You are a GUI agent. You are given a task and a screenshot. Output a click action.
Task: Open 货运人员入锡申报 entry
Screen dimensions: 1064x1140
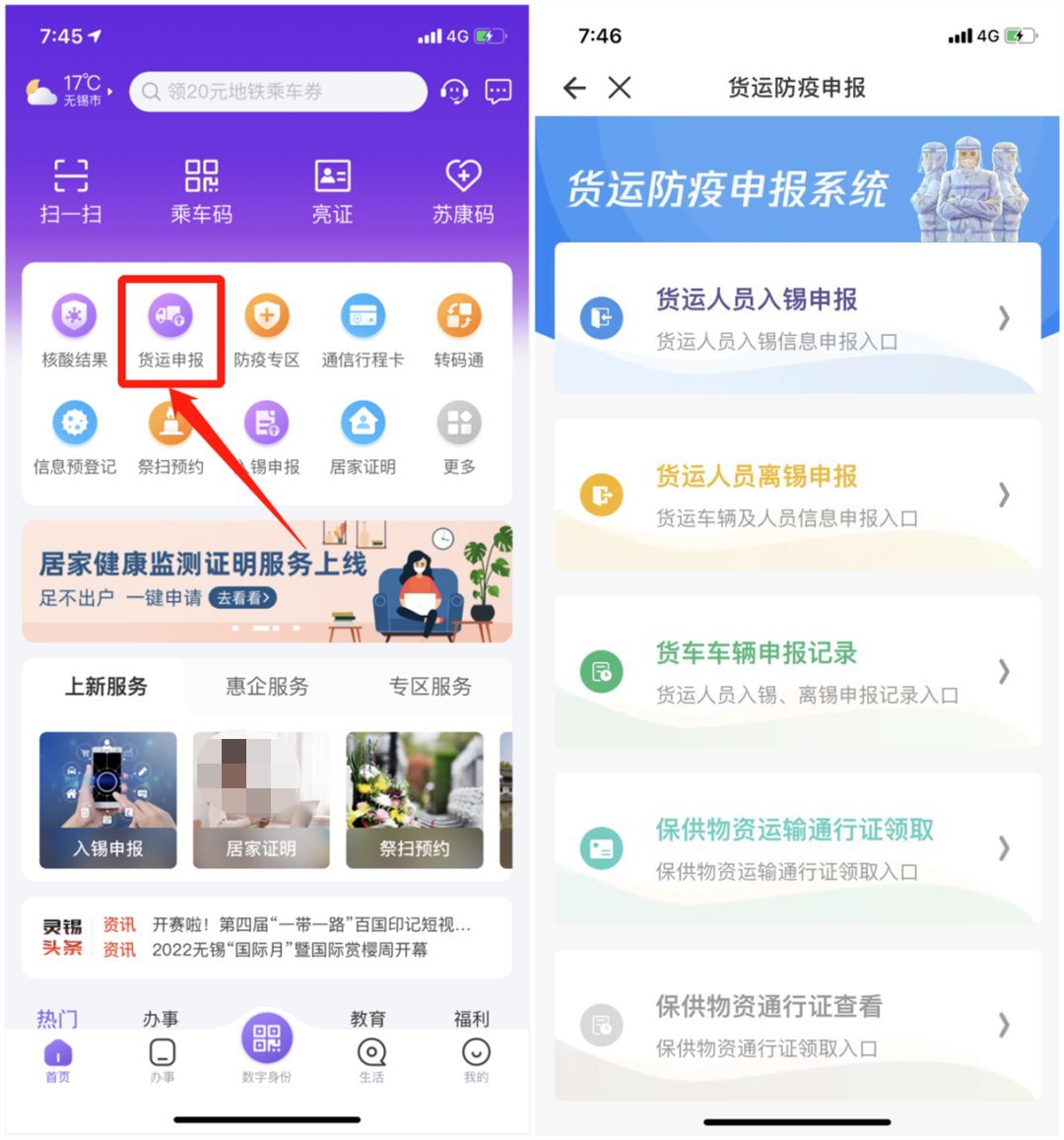798,318
